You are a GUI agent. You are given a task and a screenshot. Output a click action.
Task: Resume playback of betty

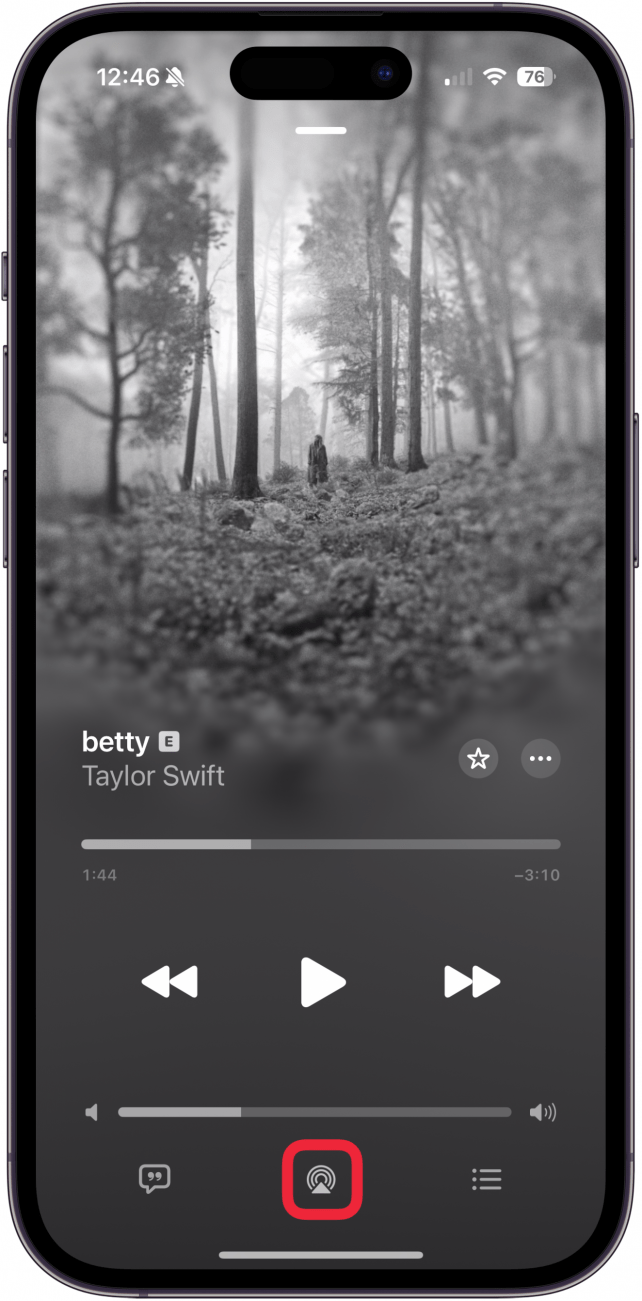[322, 982]
